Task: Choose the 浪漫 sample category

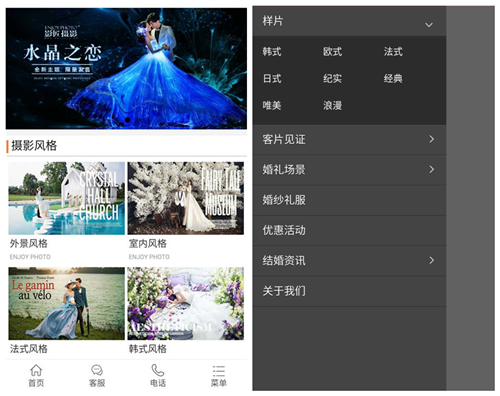Action: (x=332, y=106)
